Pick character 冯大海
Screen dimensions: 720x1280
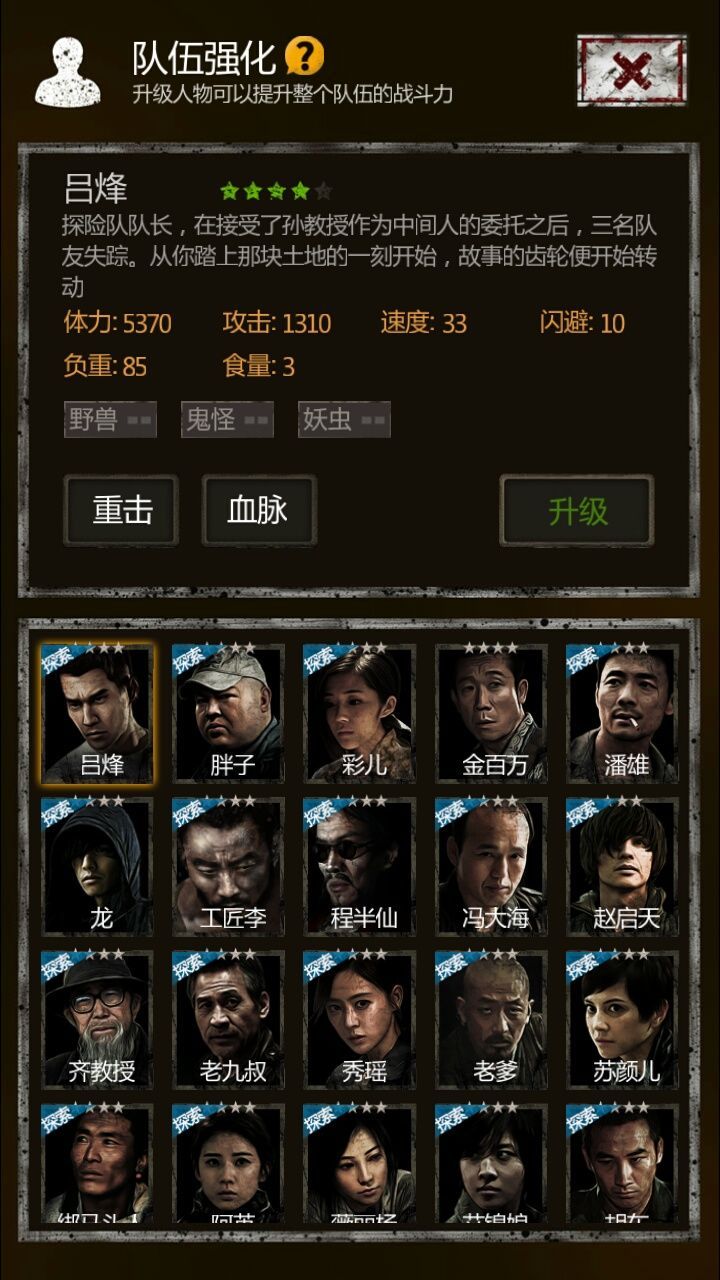coord(492,866)
